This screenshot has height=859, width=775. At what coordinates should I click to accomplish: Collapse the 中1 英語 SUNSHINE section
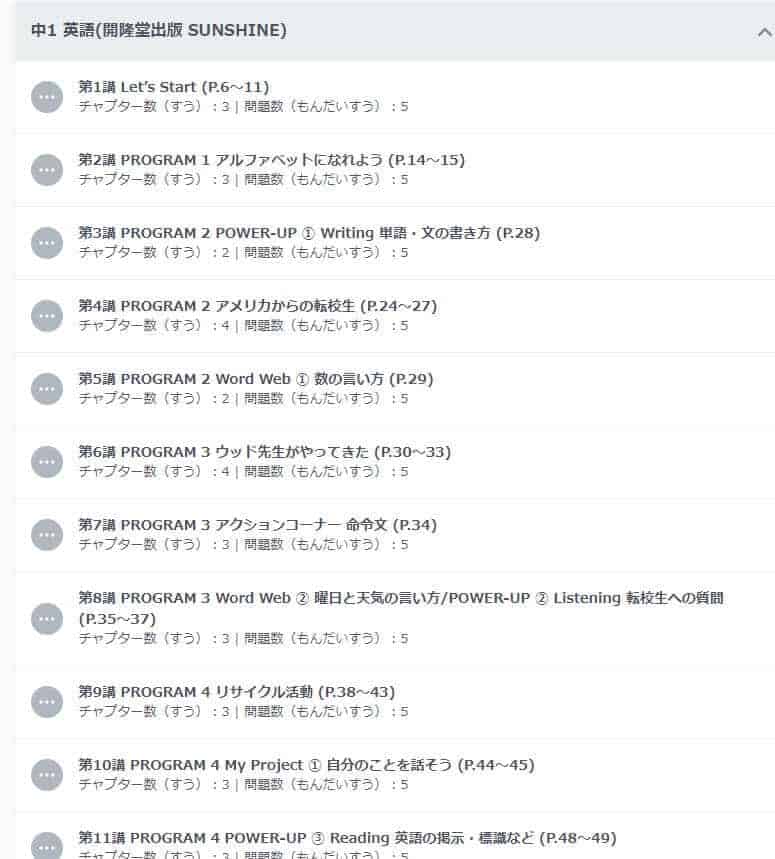pyautogui.click(x=764, y=31)
